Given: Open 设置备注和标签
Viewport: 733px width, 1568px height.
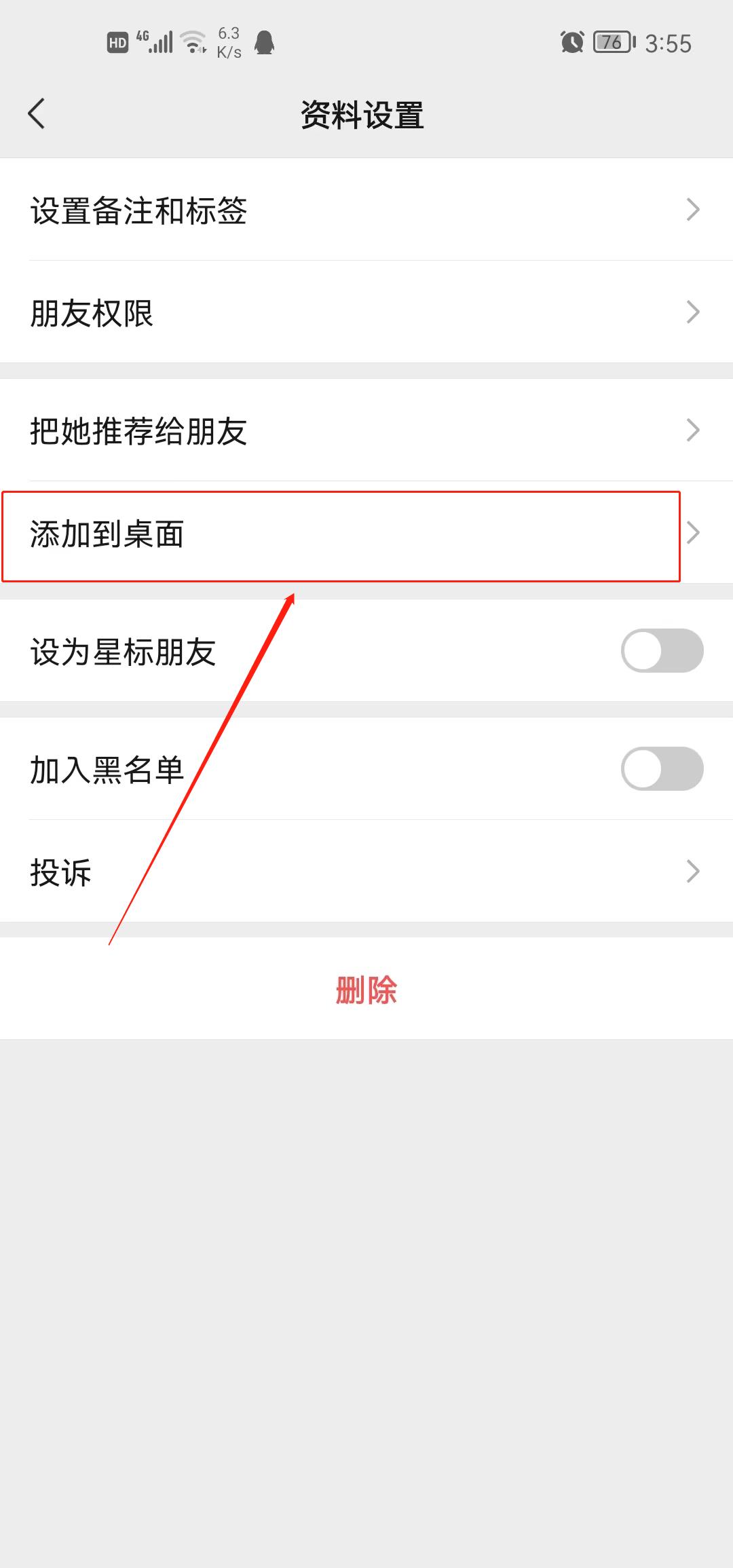Looking at the screenshot, I should coord(366,210).
